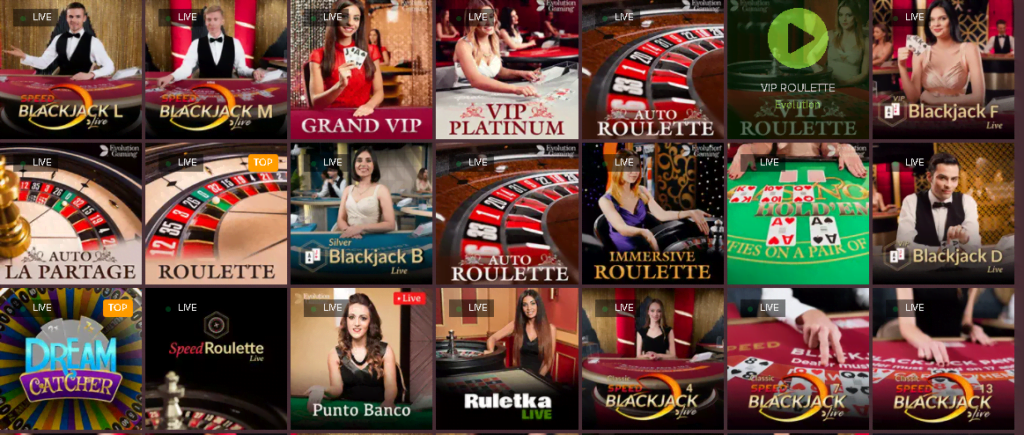Join the Immersive Roulette table
Image resolution: width=1024 pixels, height=435 pixels.
click(652, 214)
